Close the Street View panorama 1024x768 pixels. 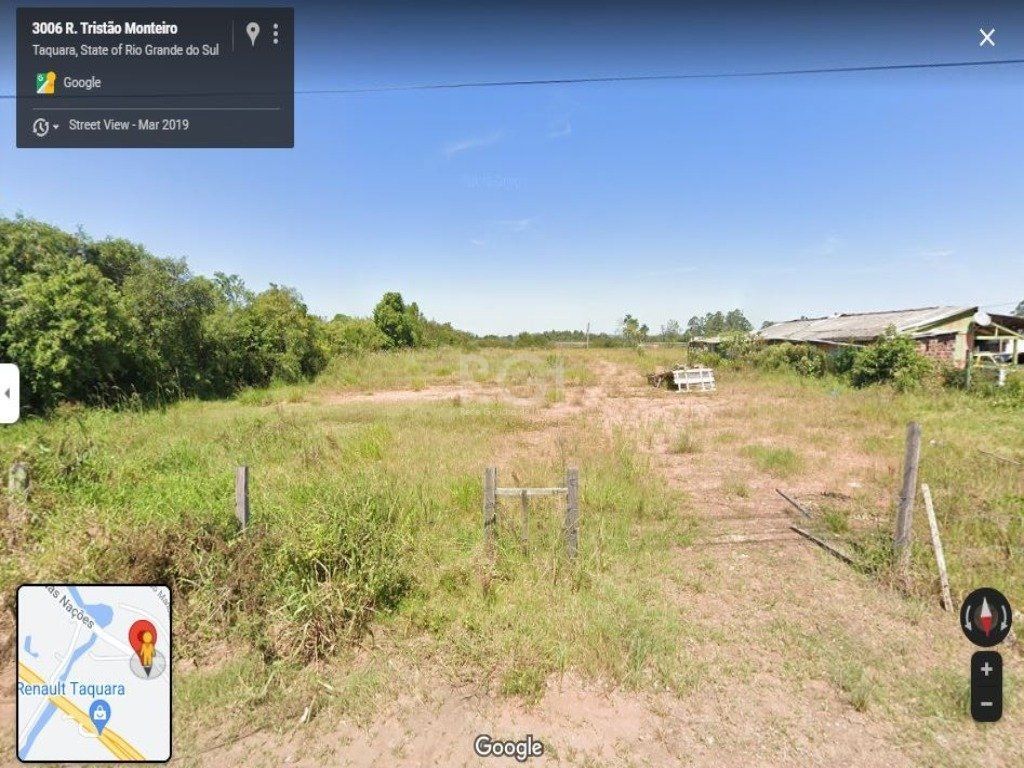986,38
